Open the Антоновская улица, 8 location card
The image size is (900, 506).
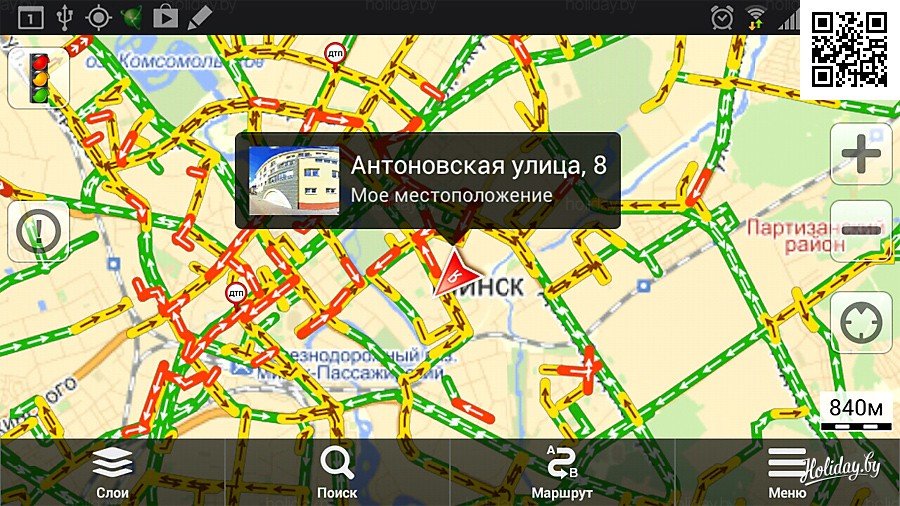(428, 180)
